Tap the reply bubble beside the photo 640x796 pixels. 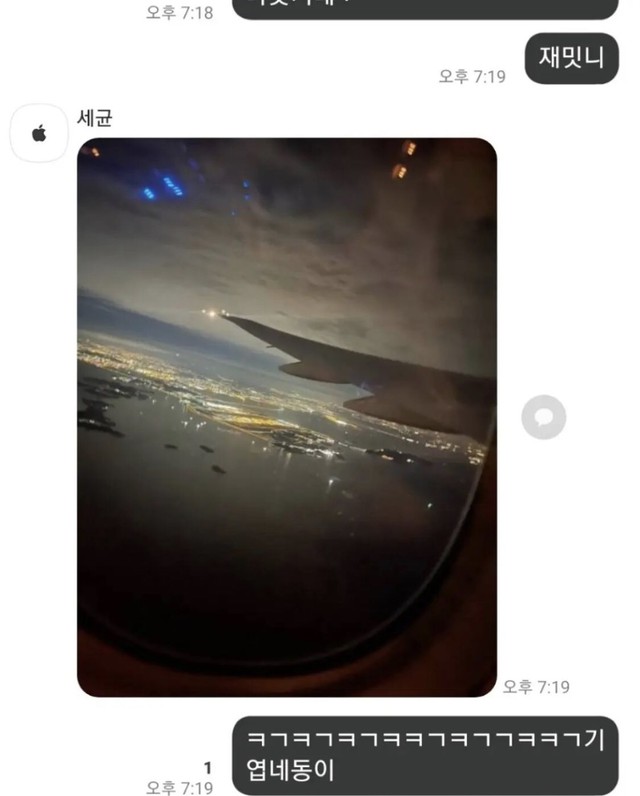point(543,417)
